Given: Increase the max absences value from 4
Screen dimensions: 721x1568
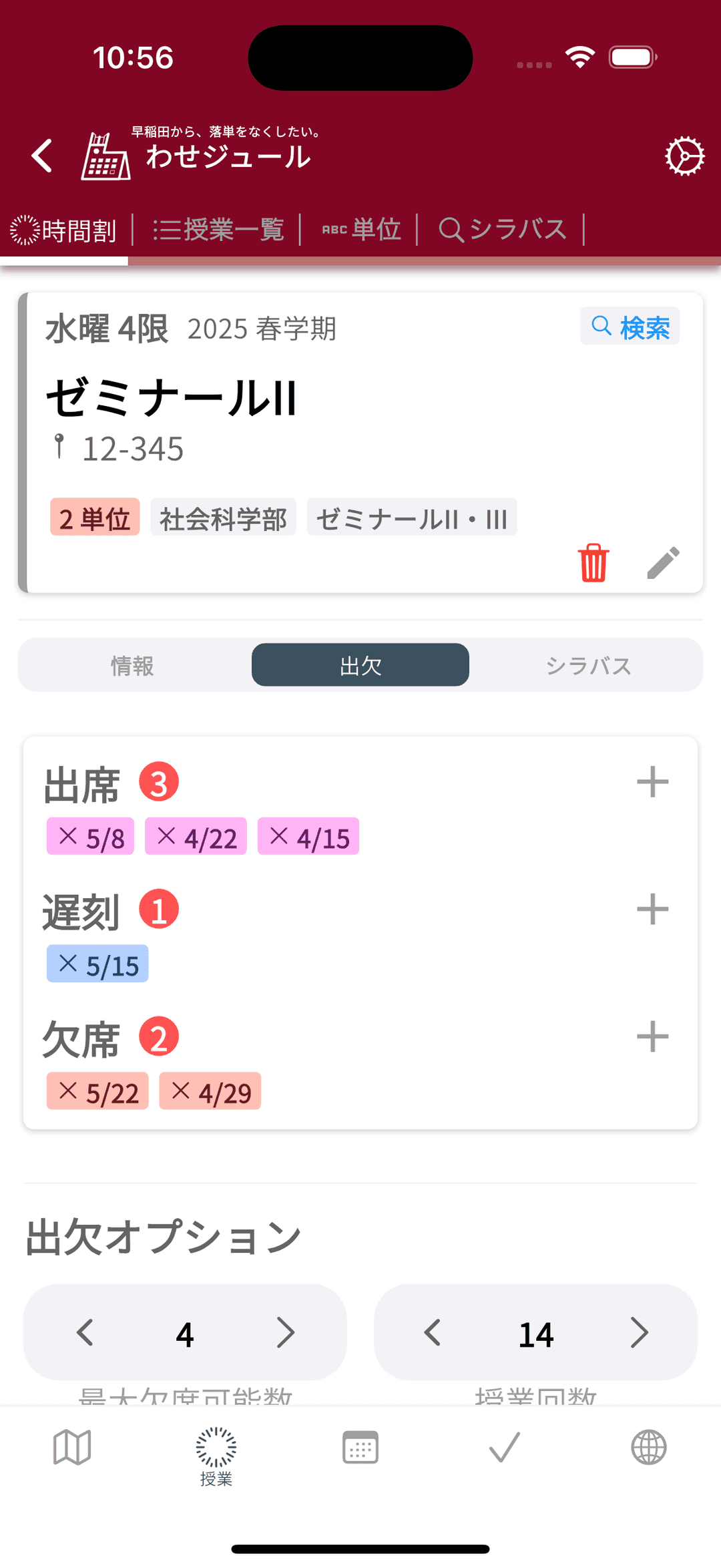Looking at the screenshot, I should coord(286,1333).
